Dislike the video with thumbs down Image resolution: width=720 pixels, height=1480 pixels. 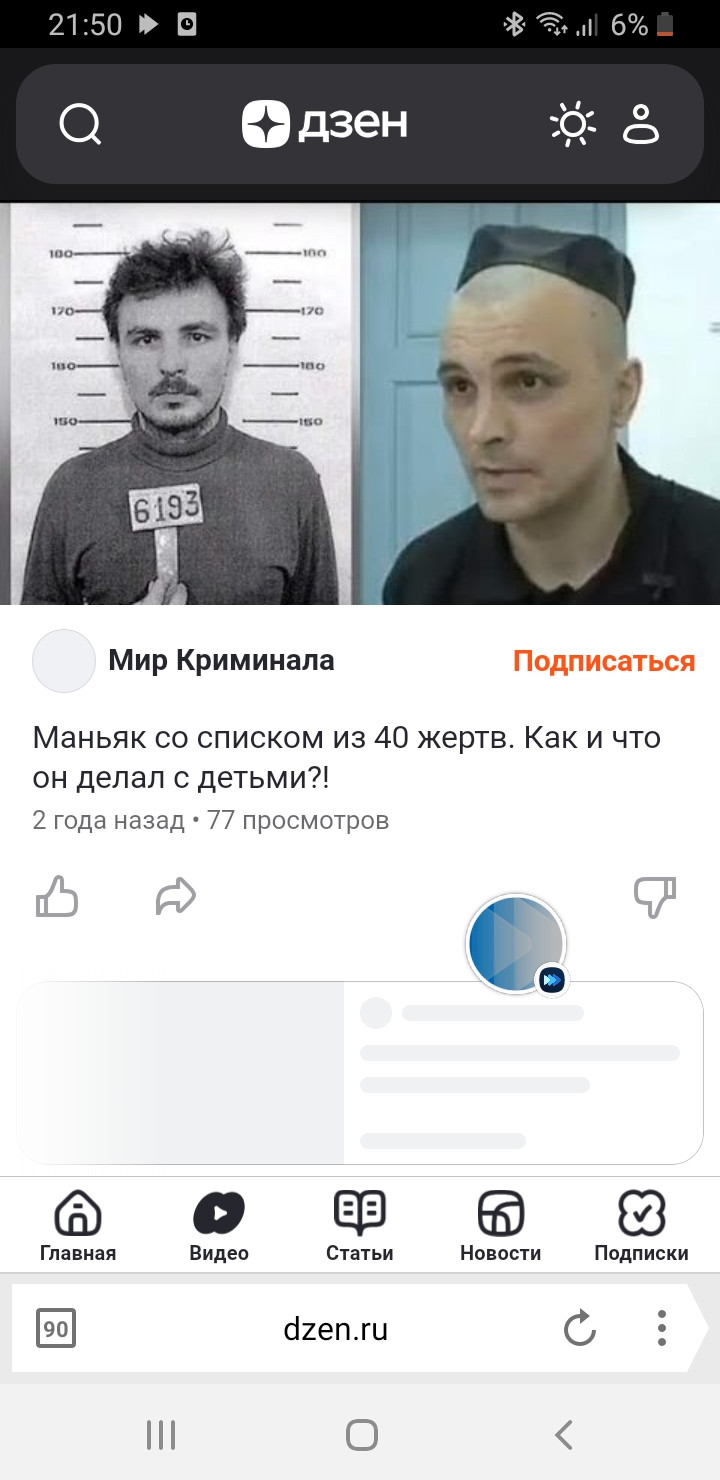coord(655,896)
